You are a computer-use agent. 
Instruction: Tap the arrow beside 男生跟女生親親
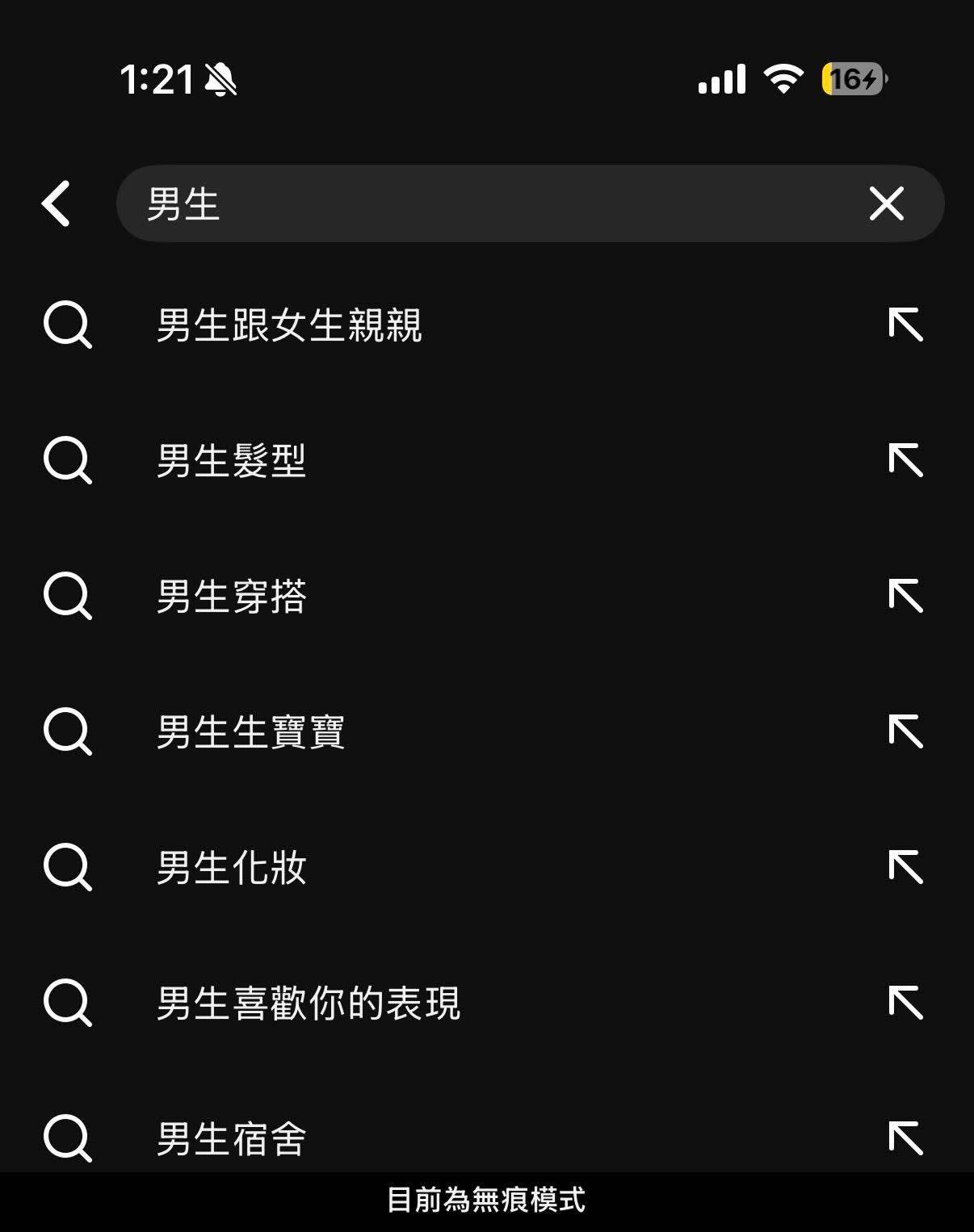click(905, 325)
